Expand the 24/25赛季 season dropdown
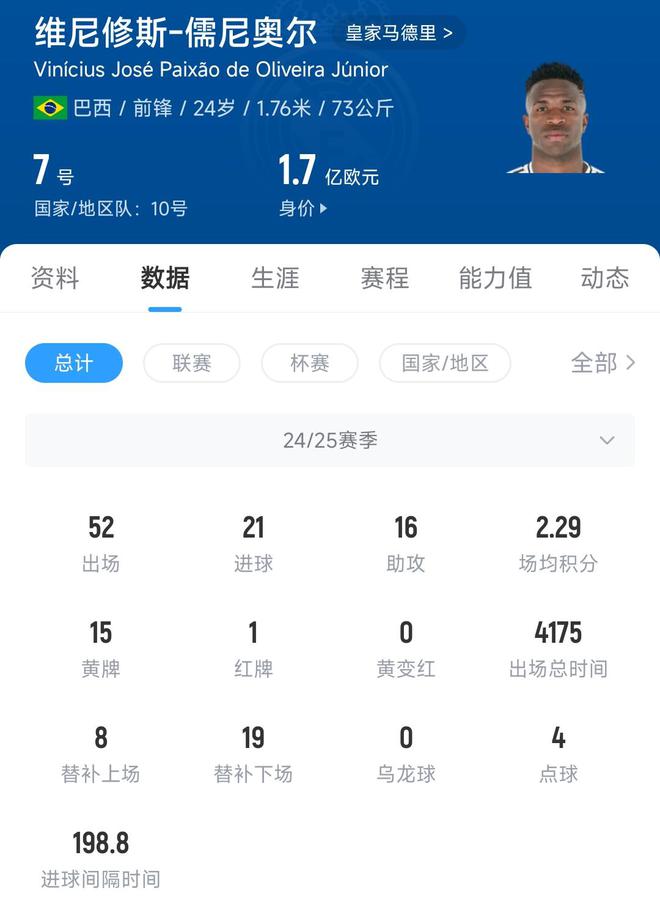Viewport: 660px width, 918px height. click(330, 440)
